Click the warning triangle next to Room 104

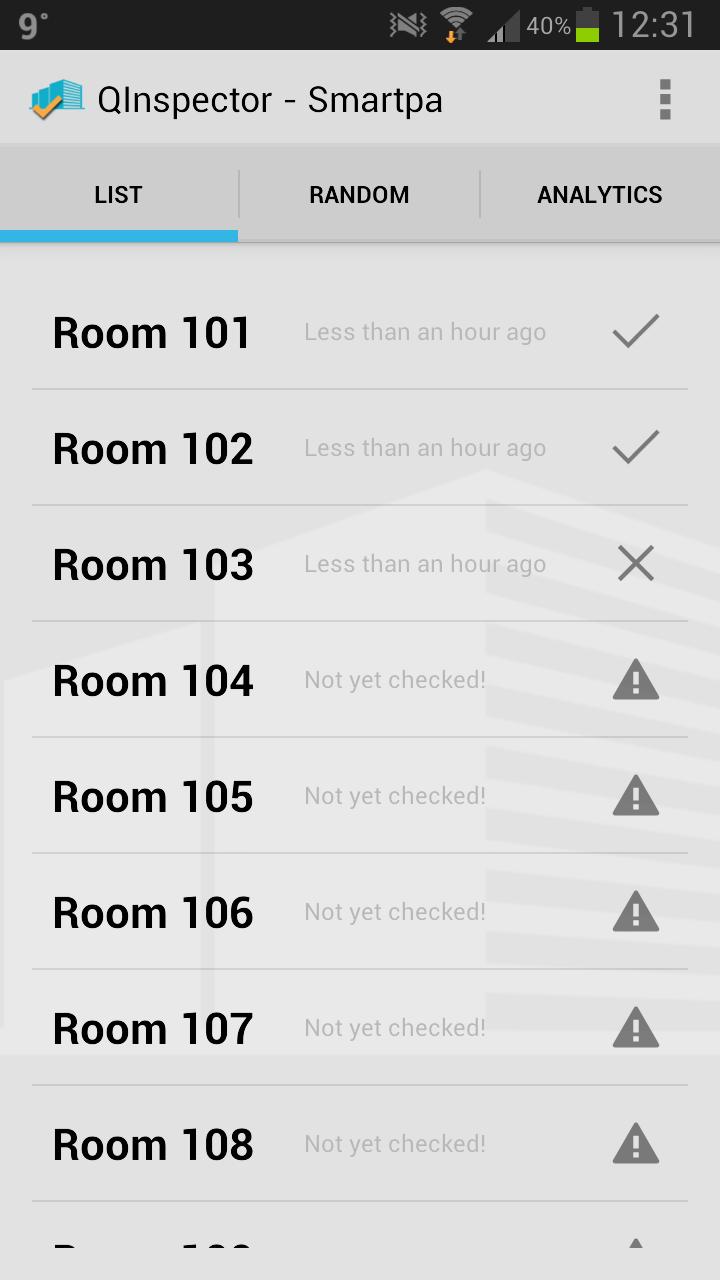pyautogui.click(x=635, y=680)
